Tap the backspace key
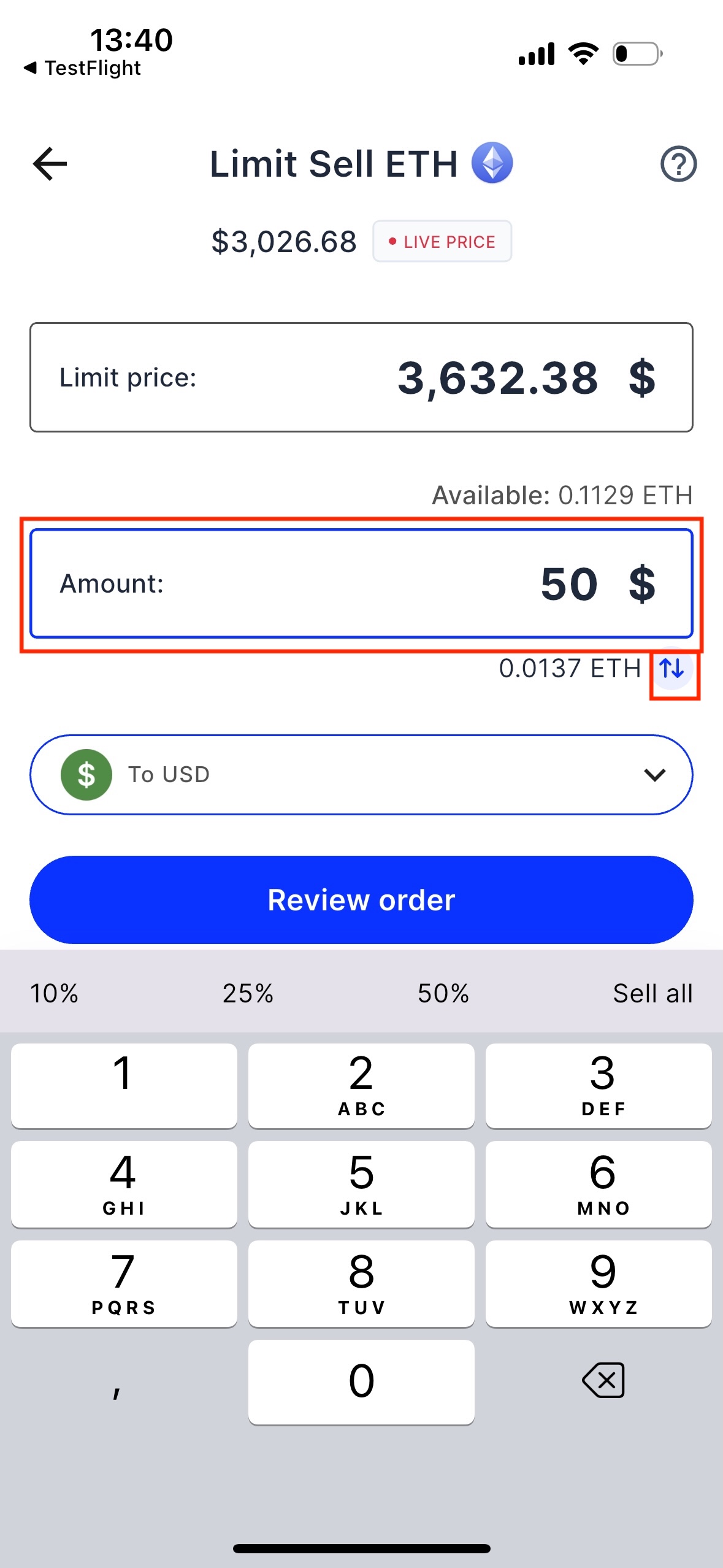Screen dimensions: 723x1568 point(603,1381)
